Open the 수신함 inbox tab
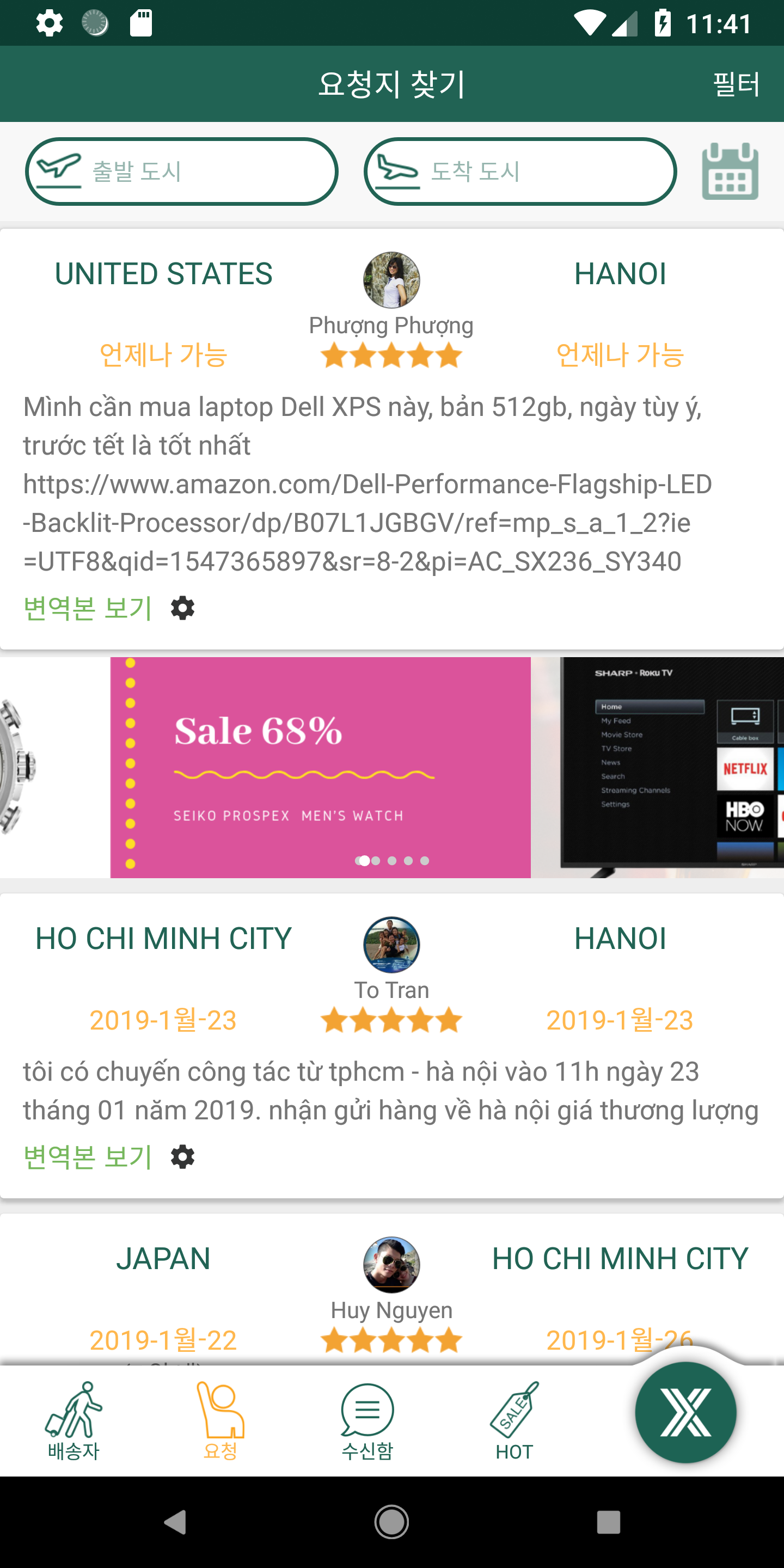This screenshot has height=1568, width=784. [x=367, y=1420]
